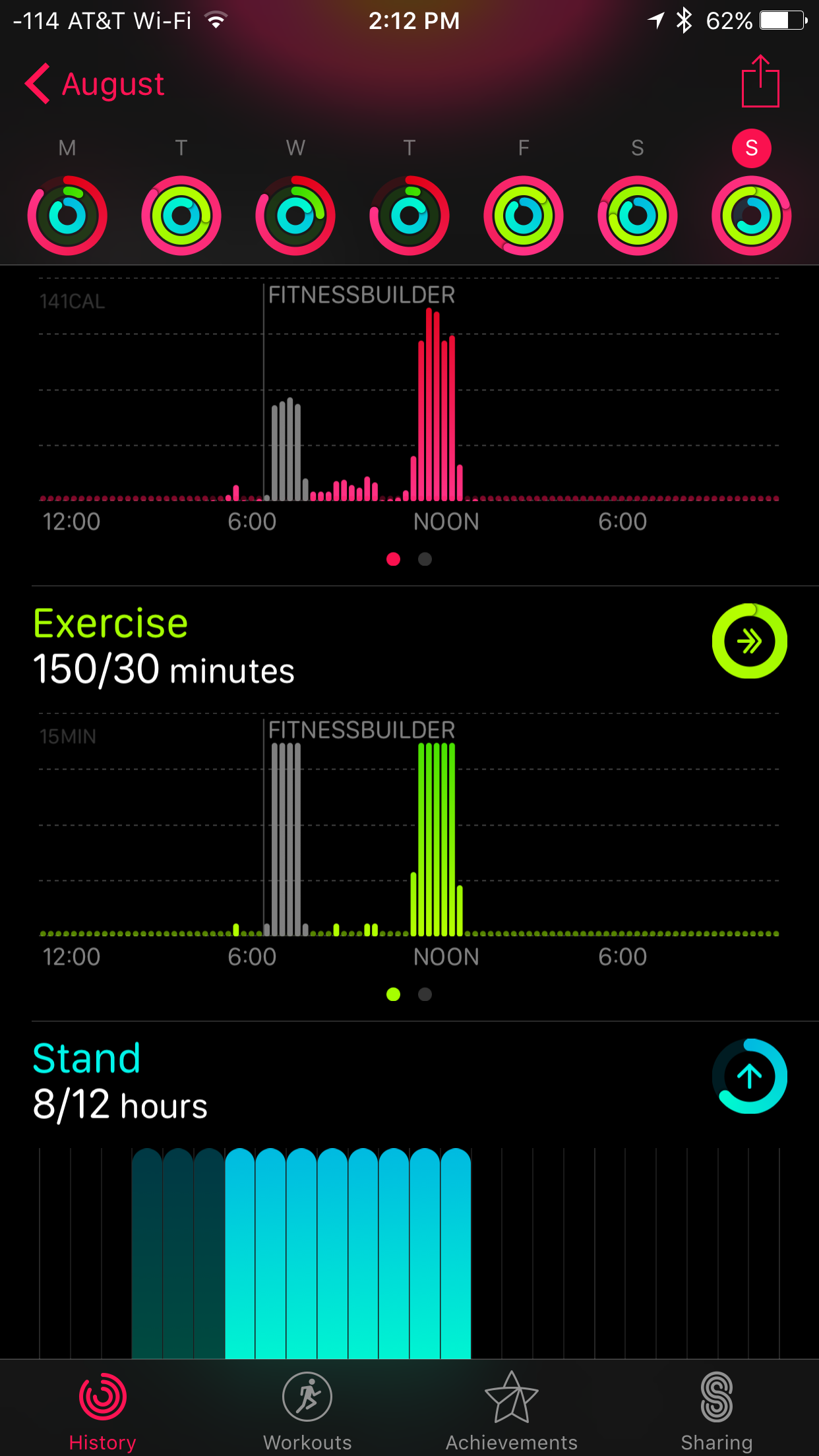
Task: Select Thursday's activity rings
Action: pos(409,216)
